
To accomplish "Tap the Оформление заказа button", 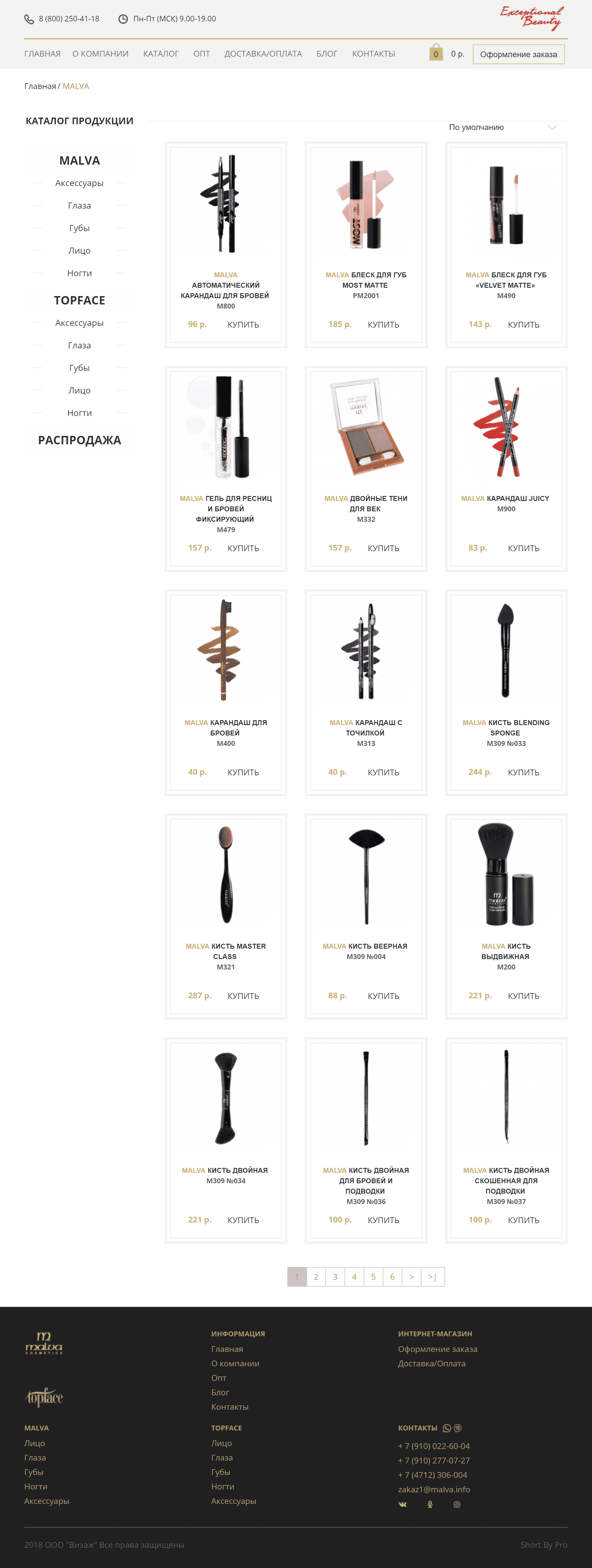I will pos(518,54).
